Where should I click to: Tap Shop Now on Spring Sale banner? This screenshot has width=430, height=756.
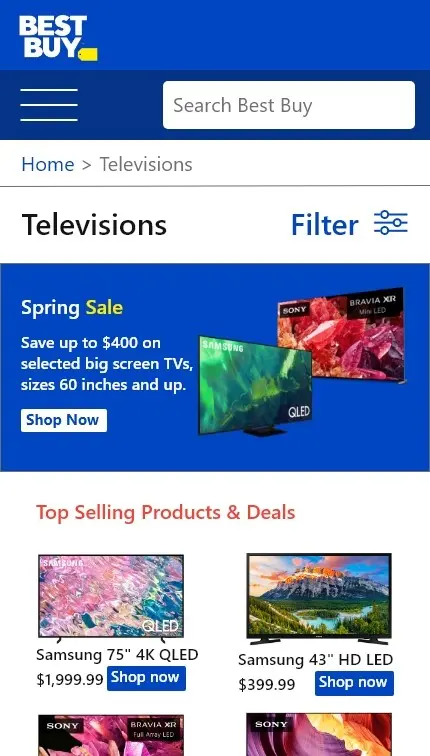[x=64, y=420]
